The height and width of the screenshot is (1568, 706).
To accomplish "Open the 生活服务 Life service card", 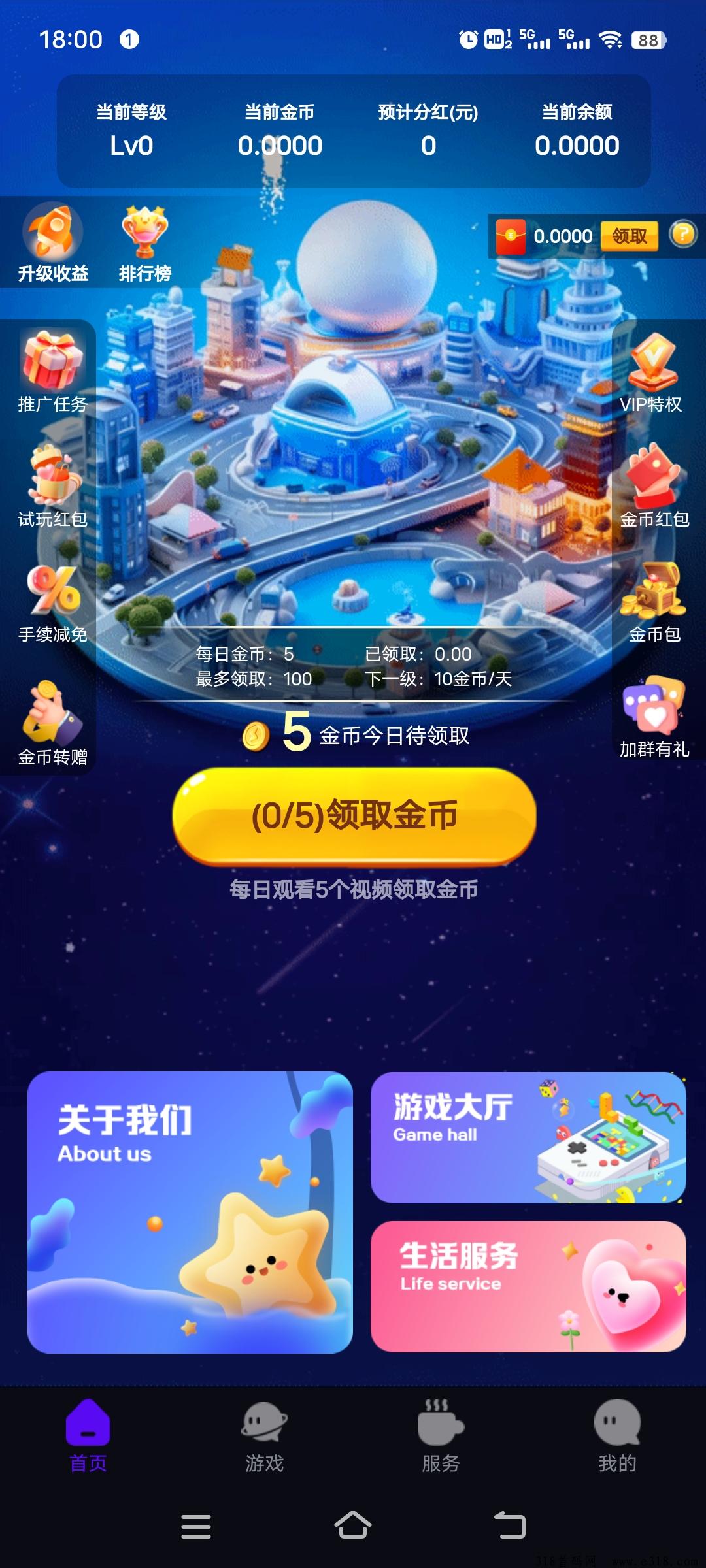I will point(528,1286).
